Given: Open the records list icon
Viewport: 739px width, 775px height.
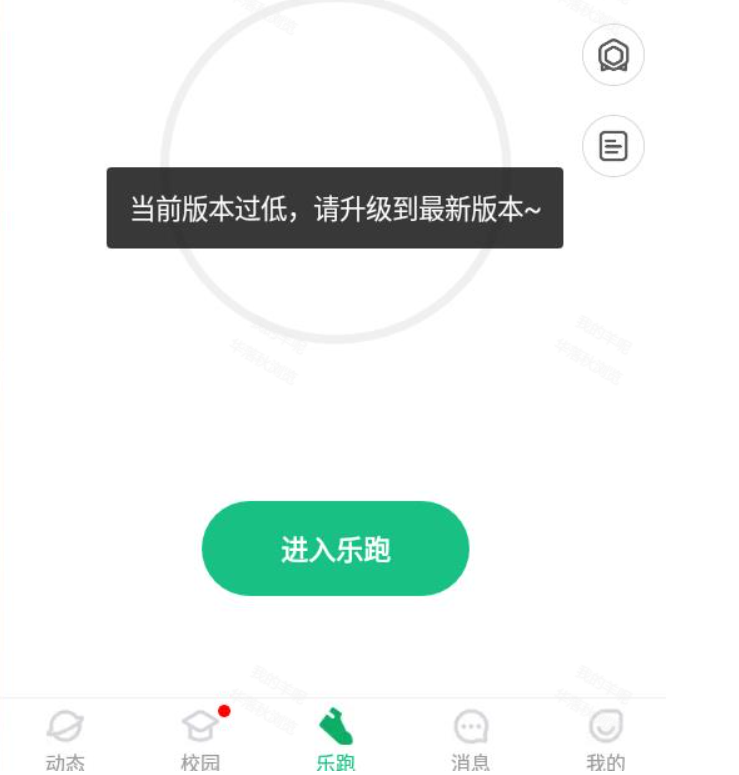Looking at the screenshot, I should pos(613,147).
